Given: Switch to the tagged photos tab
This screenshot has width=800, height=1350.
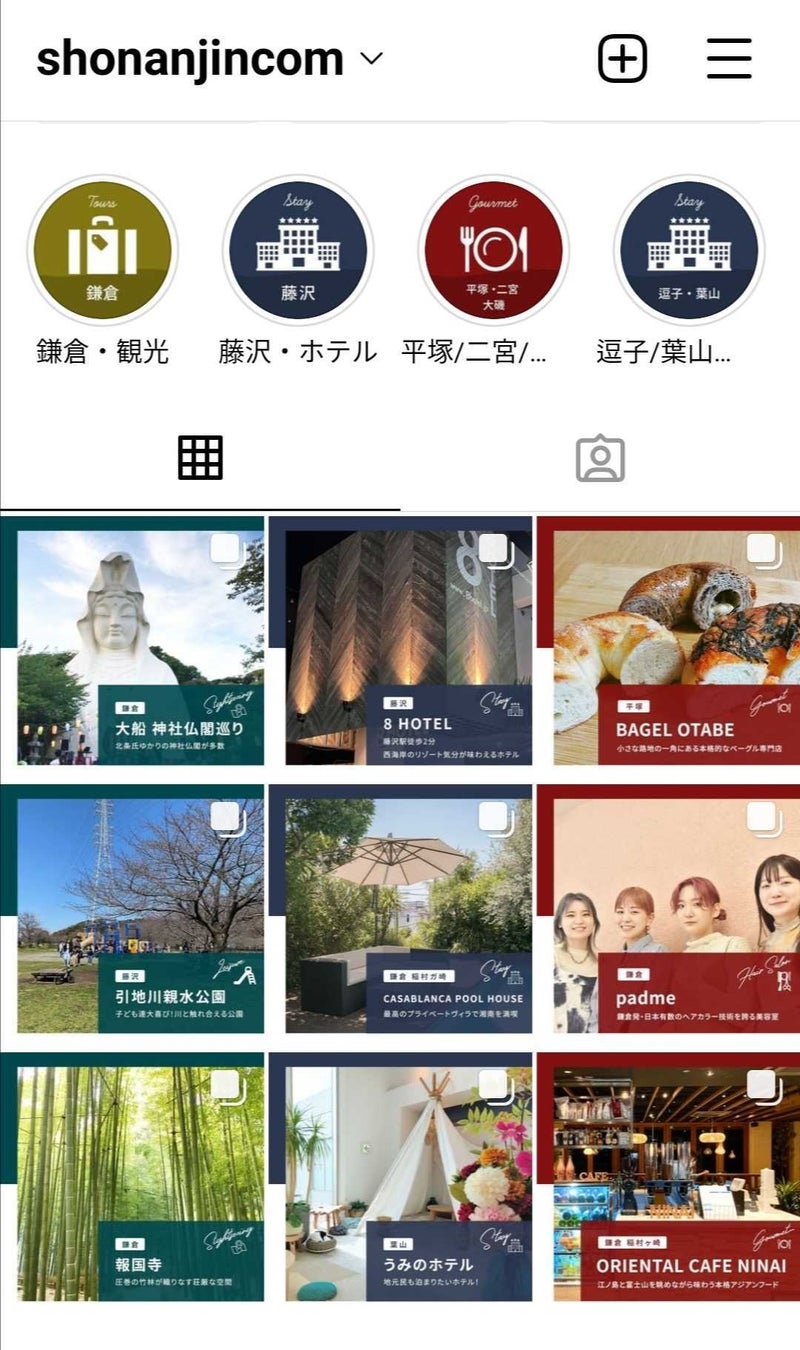Looking at the screenshot, I should (x=600, y=459).
